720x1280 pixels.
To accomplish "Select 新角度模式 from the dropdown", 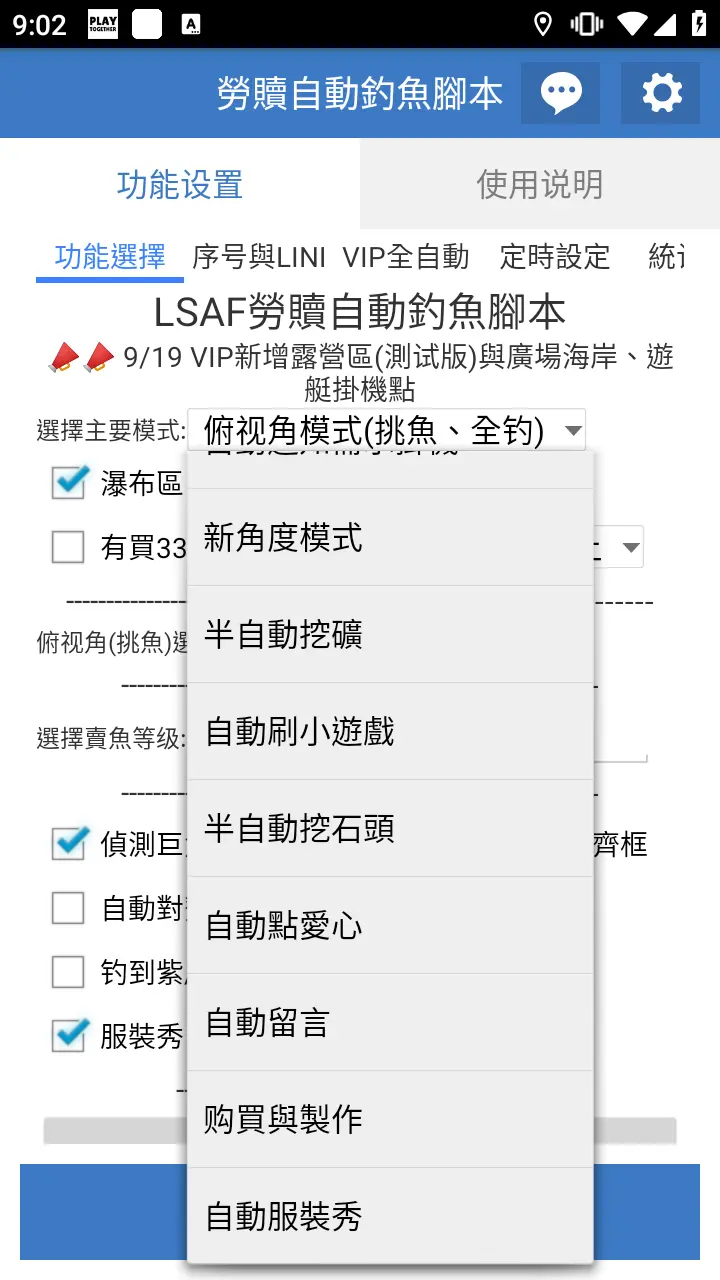I will tap(390, 538).
